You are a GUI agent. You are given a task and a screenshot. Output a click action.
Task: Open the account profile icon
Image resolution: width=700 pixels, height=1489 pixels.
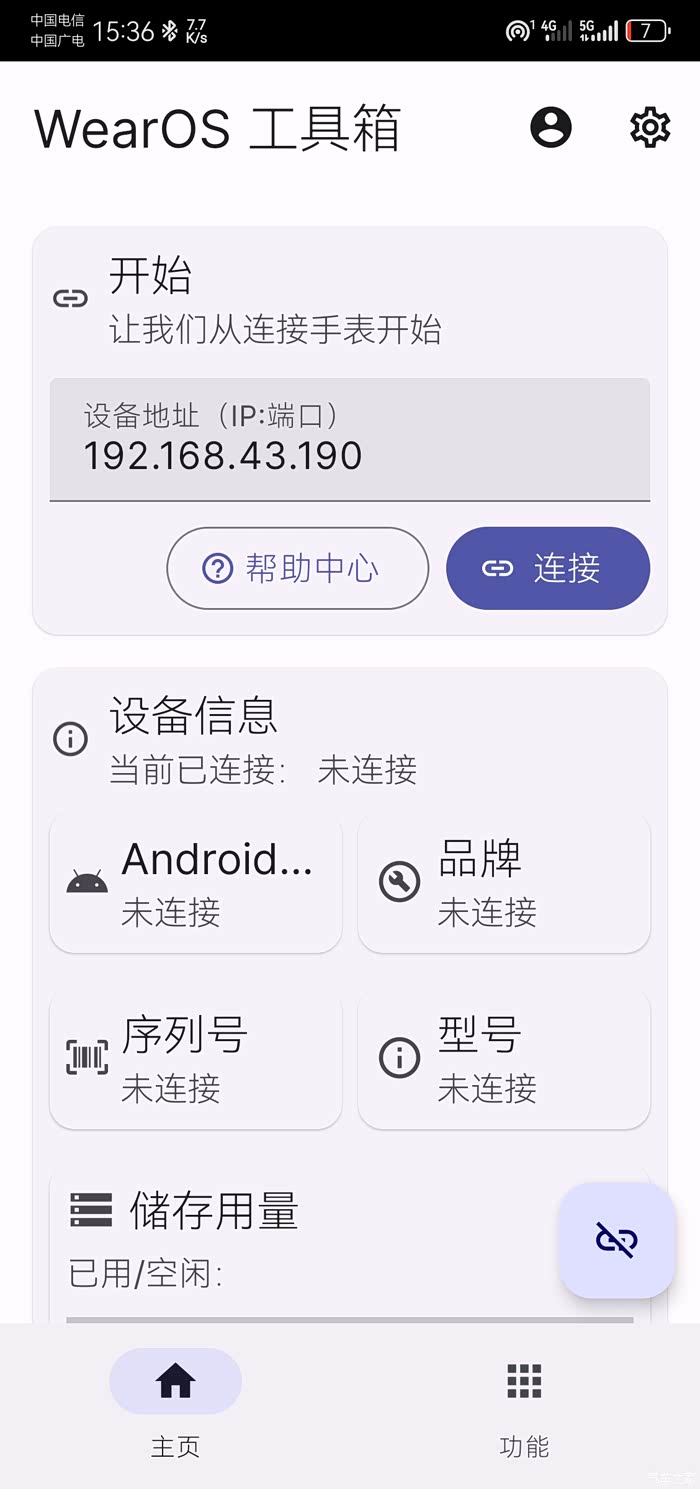tap(551, 128)
